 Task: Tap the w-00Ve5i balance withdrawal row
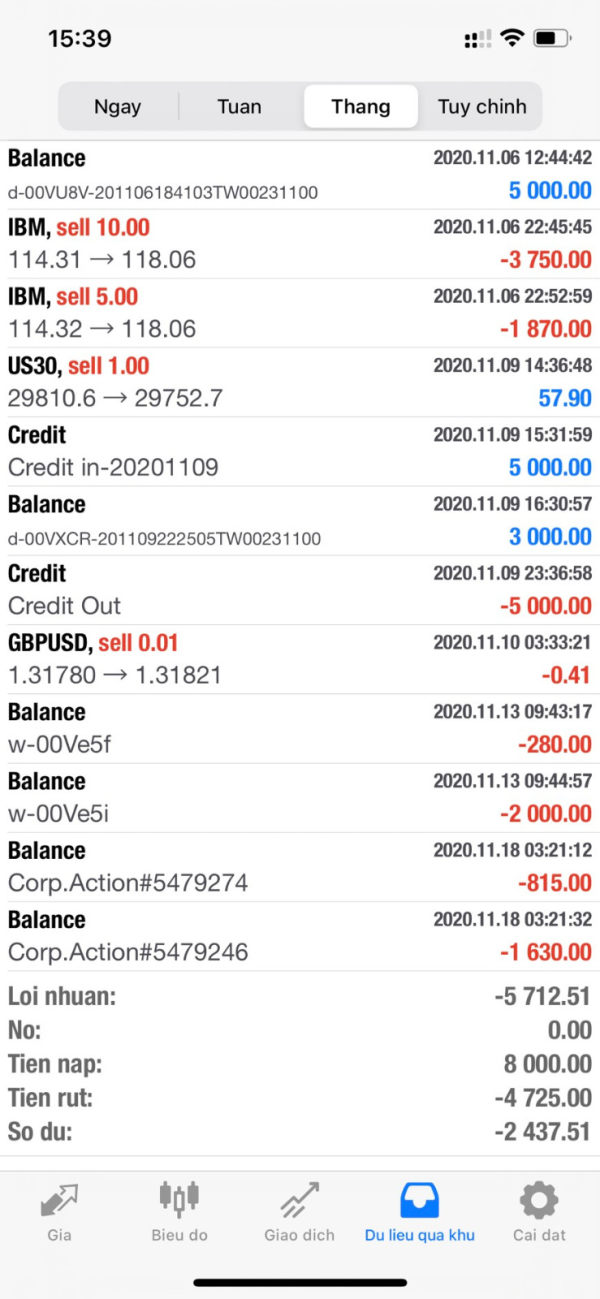[300, 798]
